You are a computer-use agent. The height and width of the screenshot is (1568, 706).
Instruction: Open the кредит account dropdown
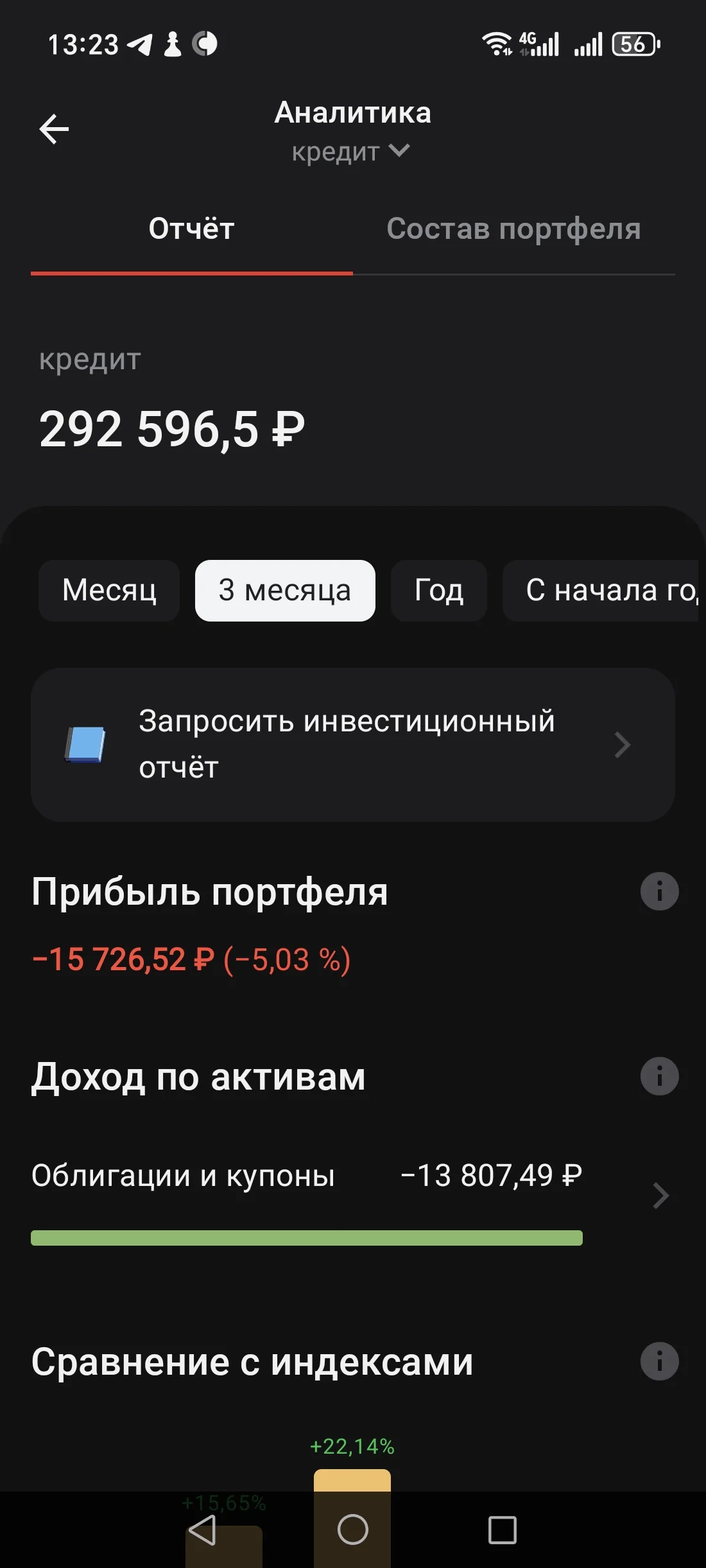[350, 152]
